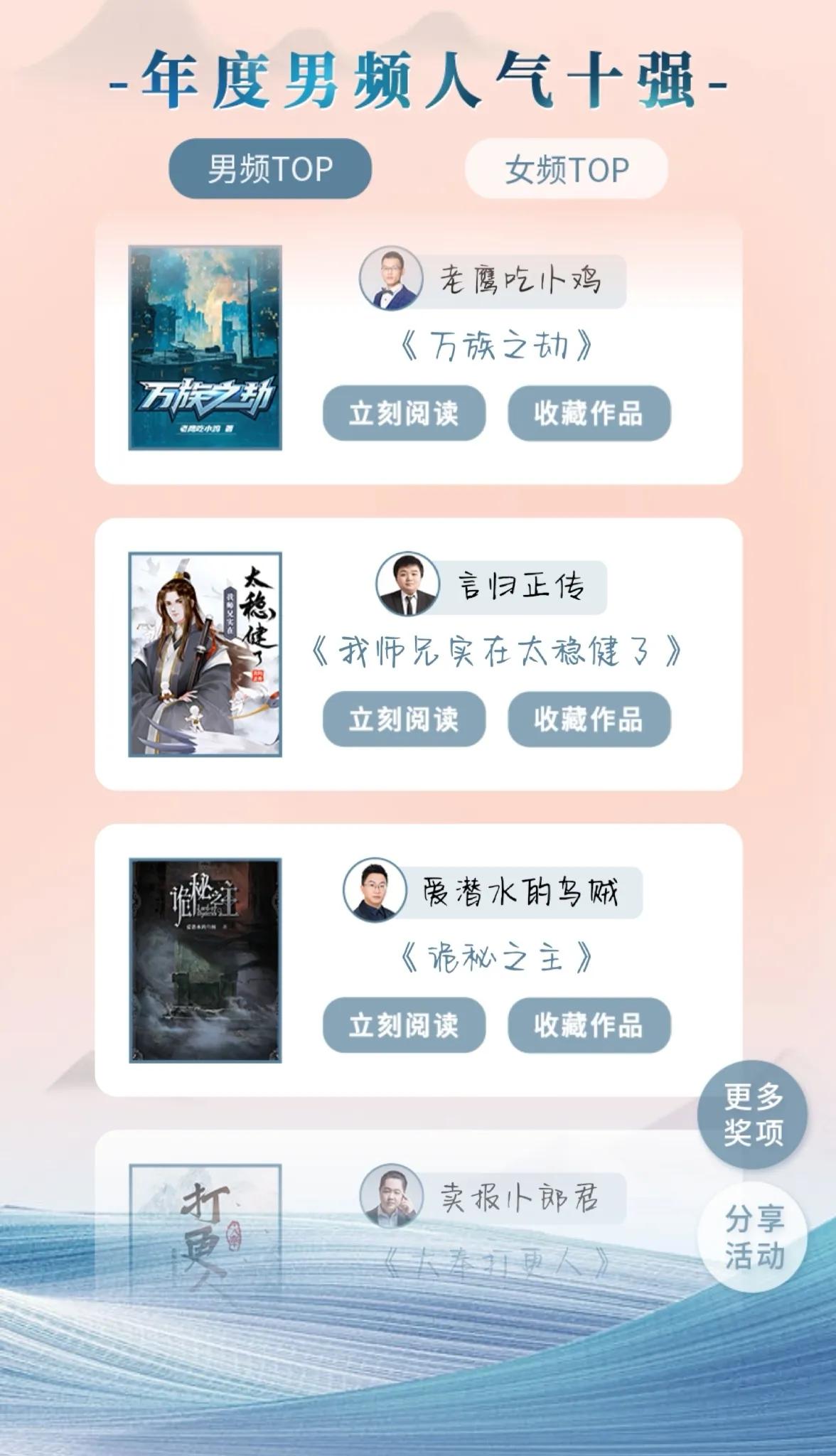The height and width of the screenshot is (1456, 836).
Task: Read 我师兄实在太稳健了 now
Action: pos(404,719)
